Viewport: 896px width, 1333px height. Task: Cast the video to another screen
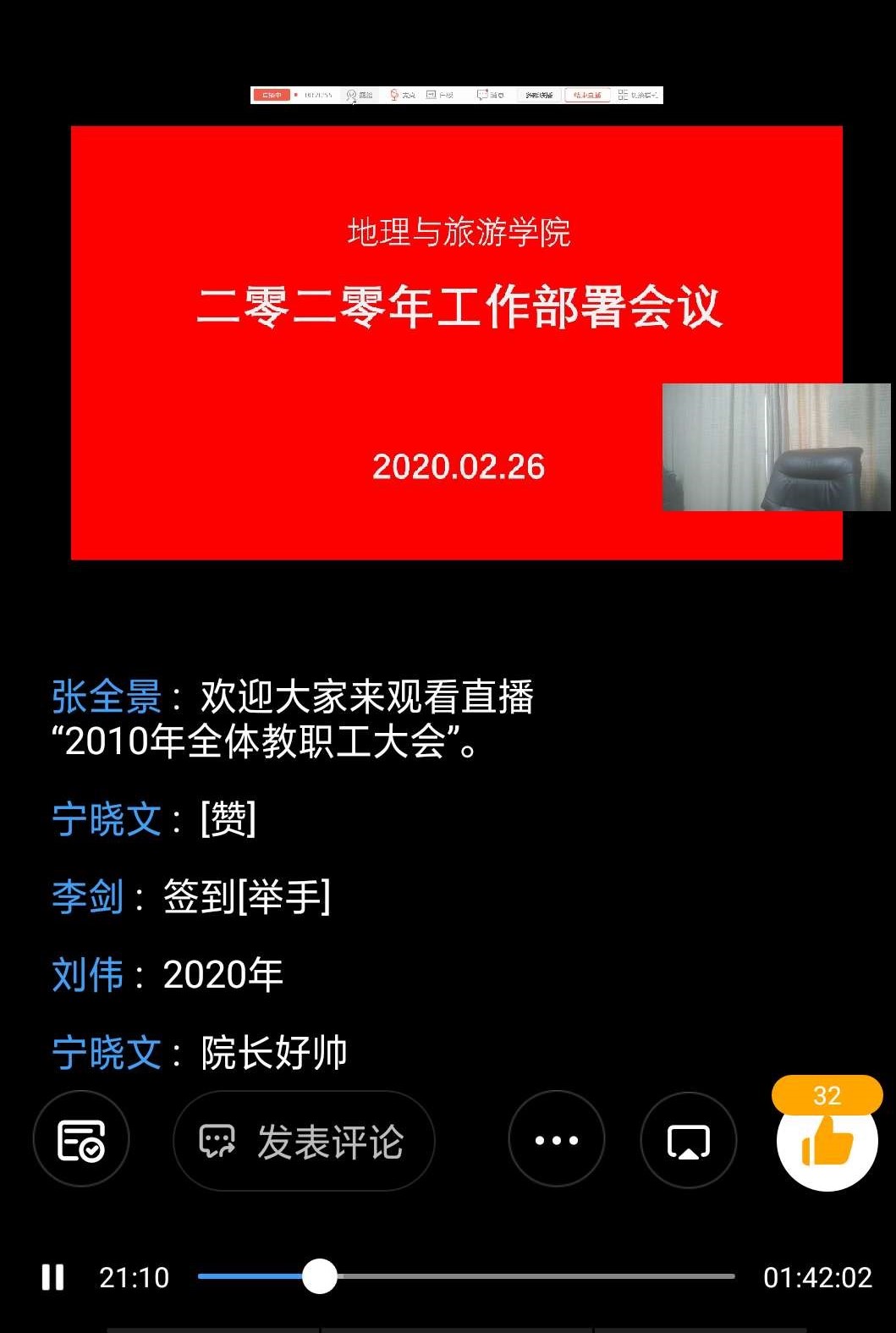click(x=689, y=1141)
